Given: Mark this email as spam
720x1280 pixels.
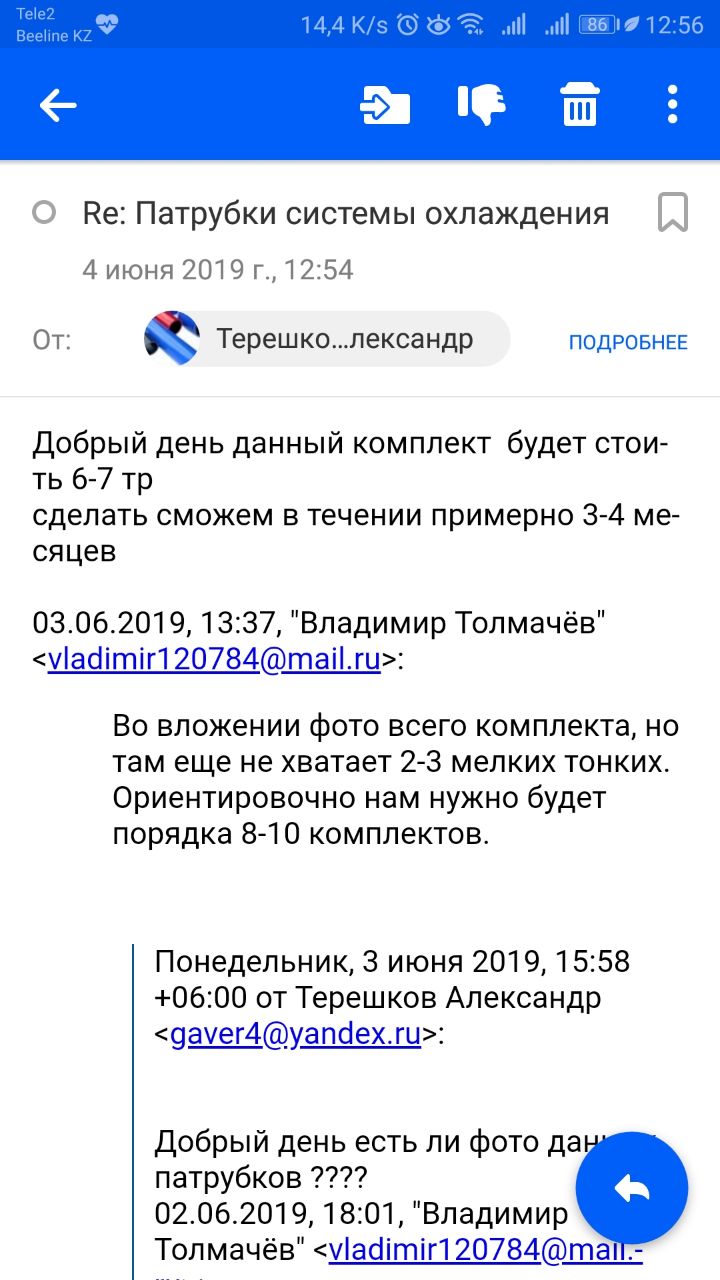Looking at the screenshot, I should click(x=482, y=105).
